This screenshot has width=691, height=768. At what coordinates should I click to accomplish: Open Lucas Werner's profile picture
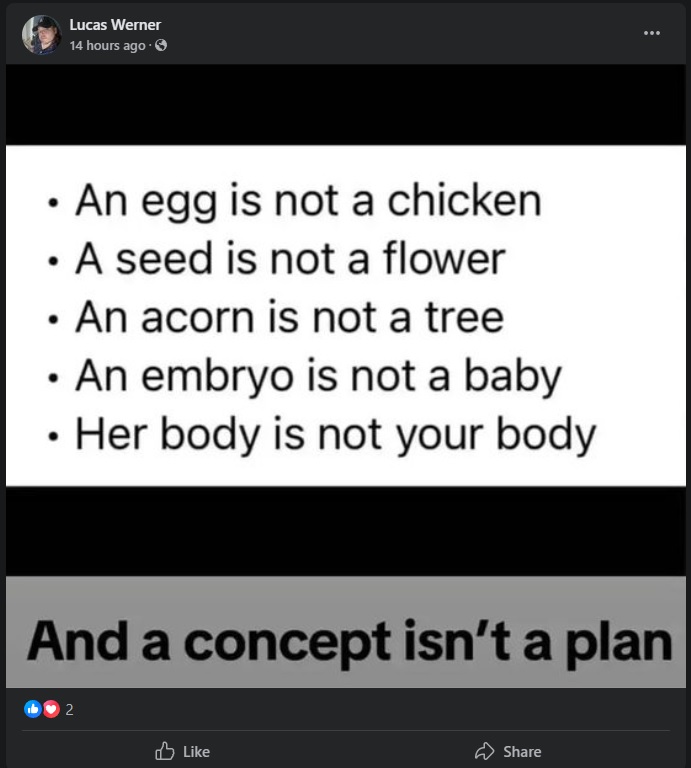[x=41, y=35]
